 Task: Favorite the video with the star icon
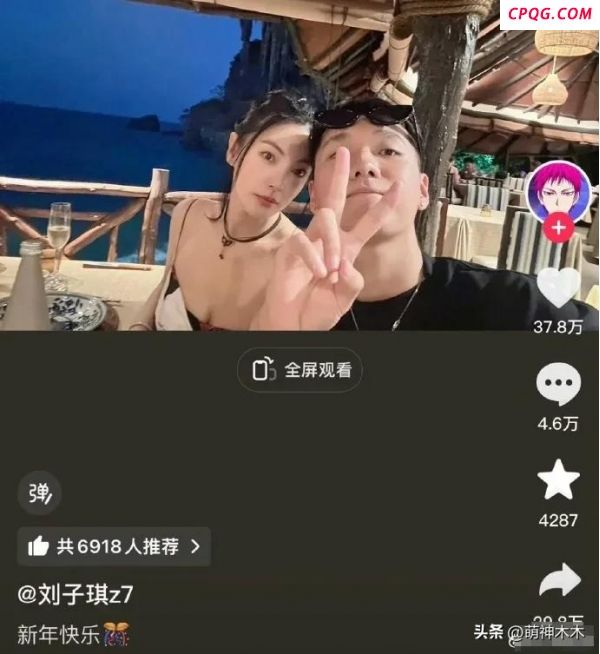(x=558, y=481)
